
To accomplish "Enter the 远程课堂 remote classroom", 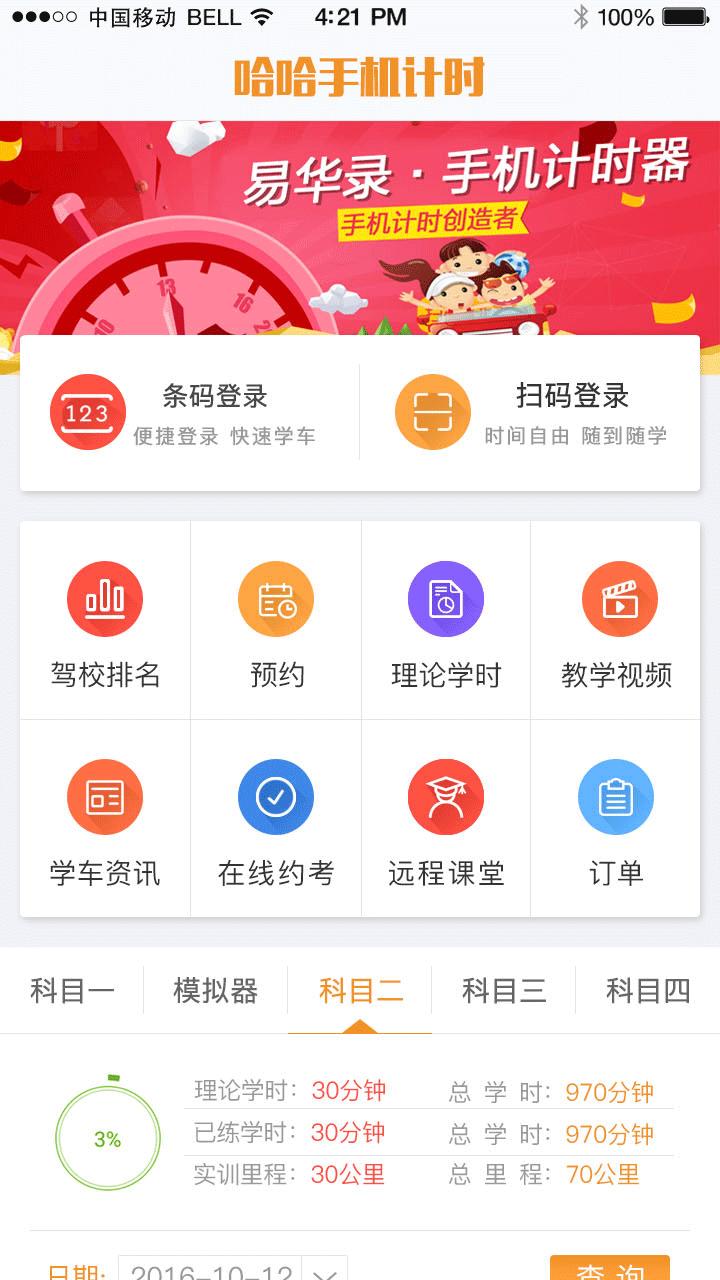I will pyautogui.click(x=446, y=820).
